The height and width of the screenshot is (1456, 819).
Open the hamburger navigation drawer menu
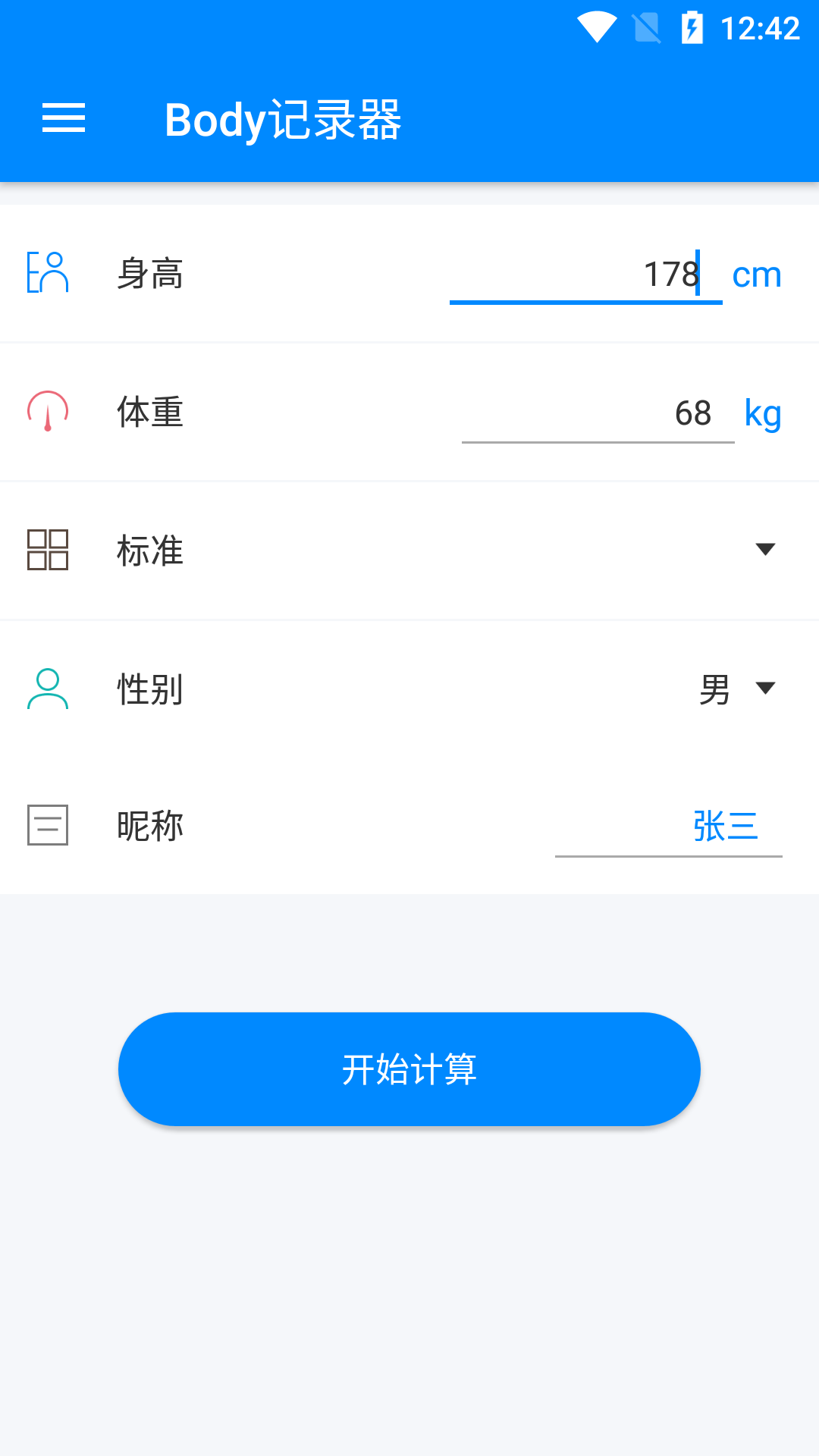tap(64, 118)
